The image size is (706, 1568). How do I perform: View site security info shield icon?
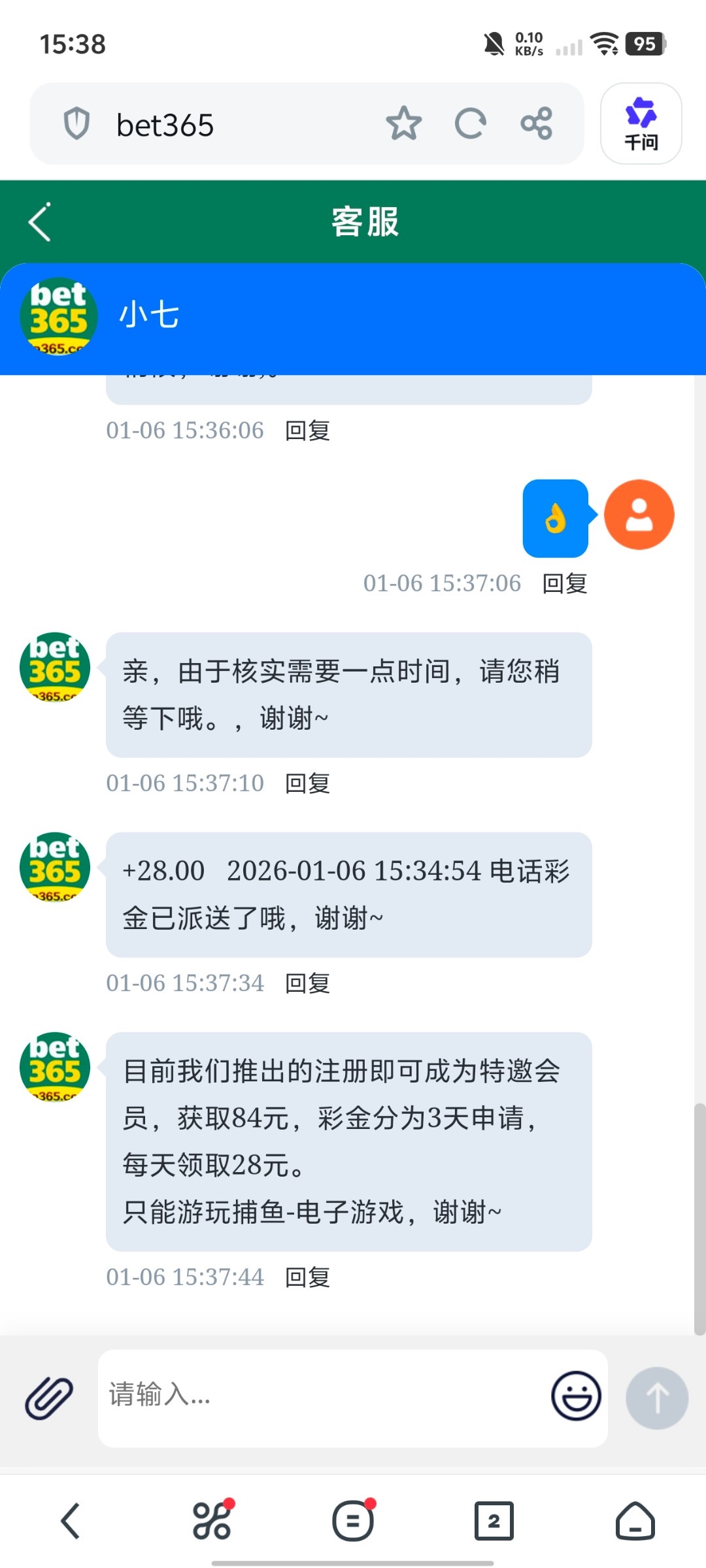pos(76,123)
